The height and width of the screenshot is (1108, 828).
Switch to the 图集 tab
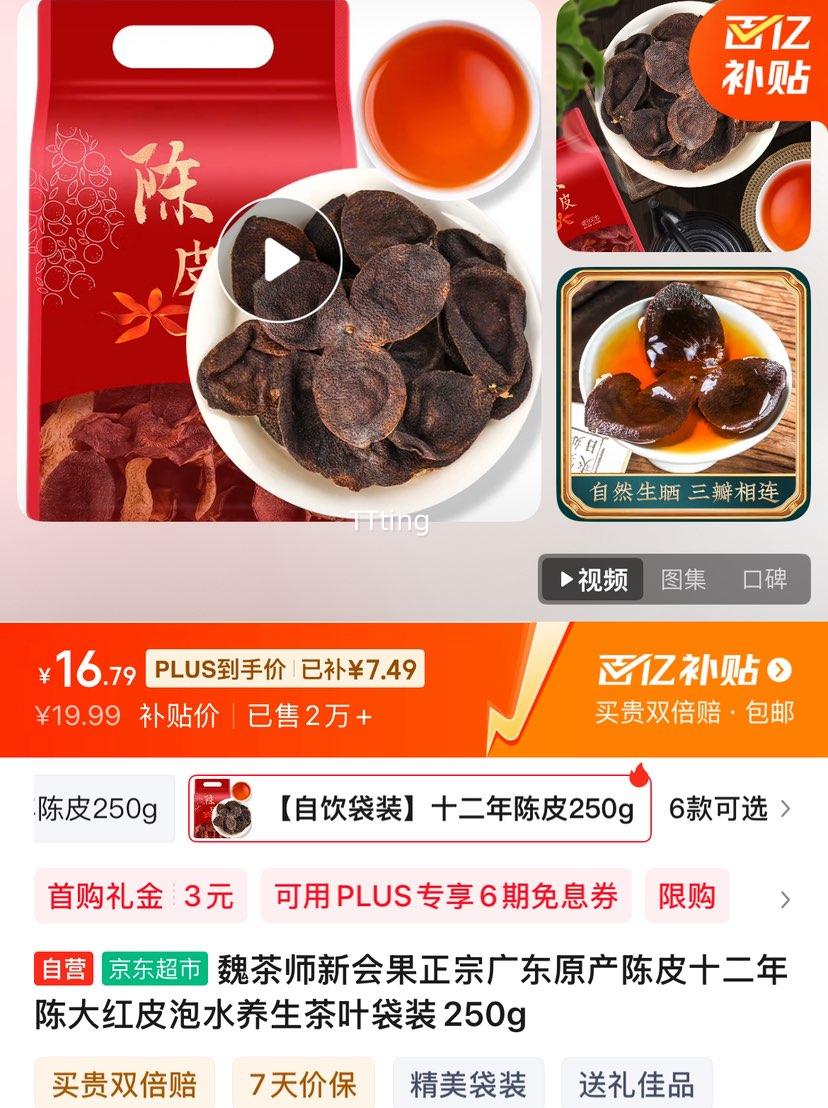point(683,580)
